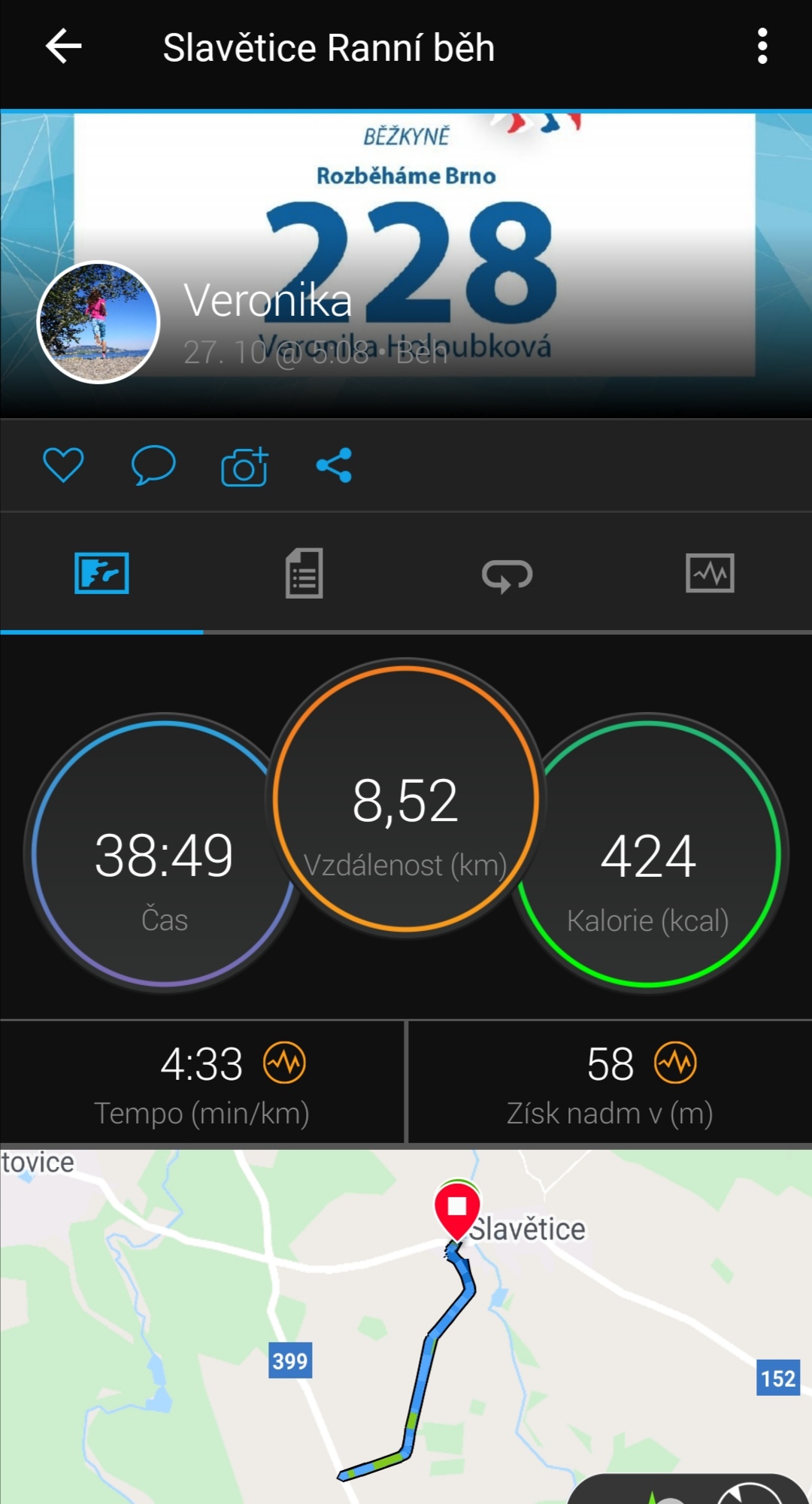Like this run with the heart icon
The image size is (812, 1504).
click(x=63, y=465)
